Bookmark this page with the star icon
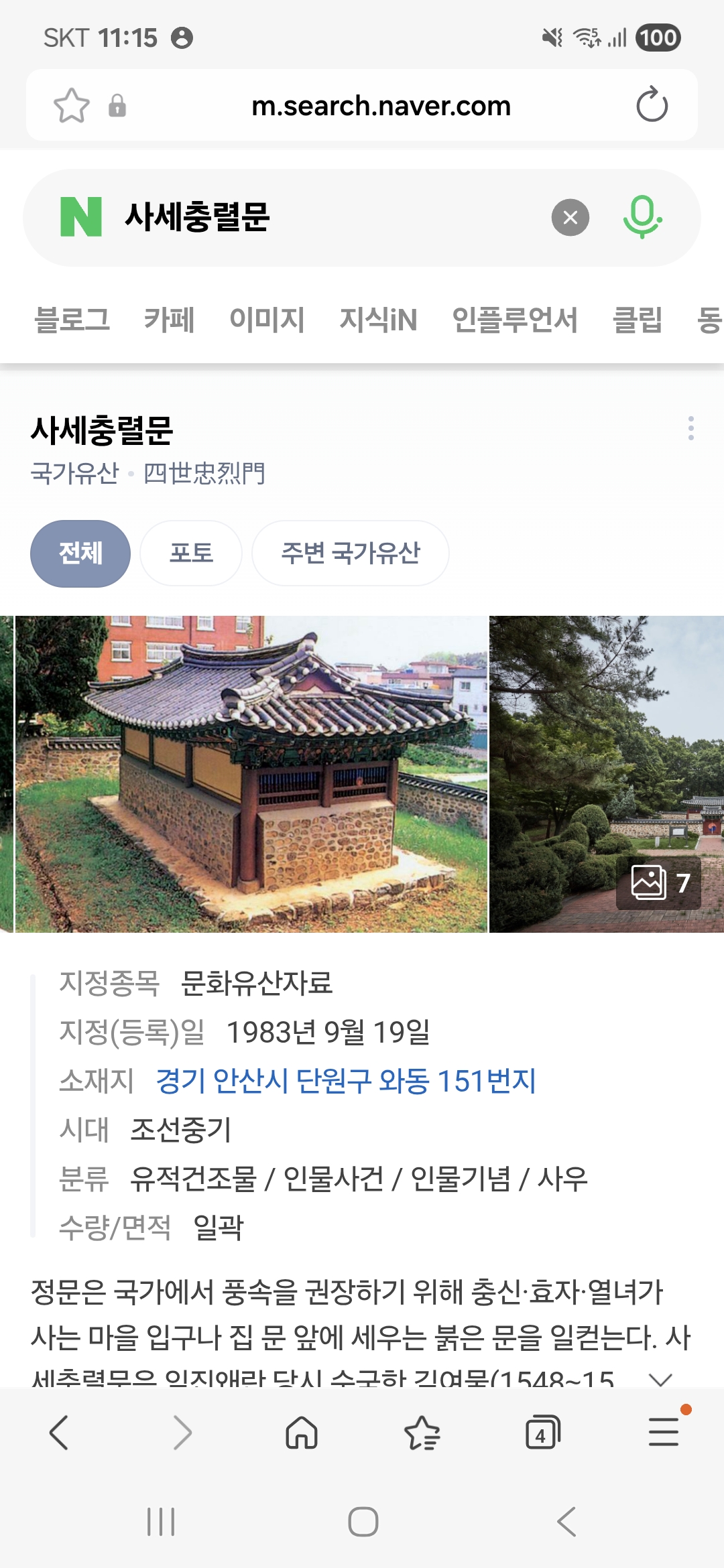 point(71,105)
